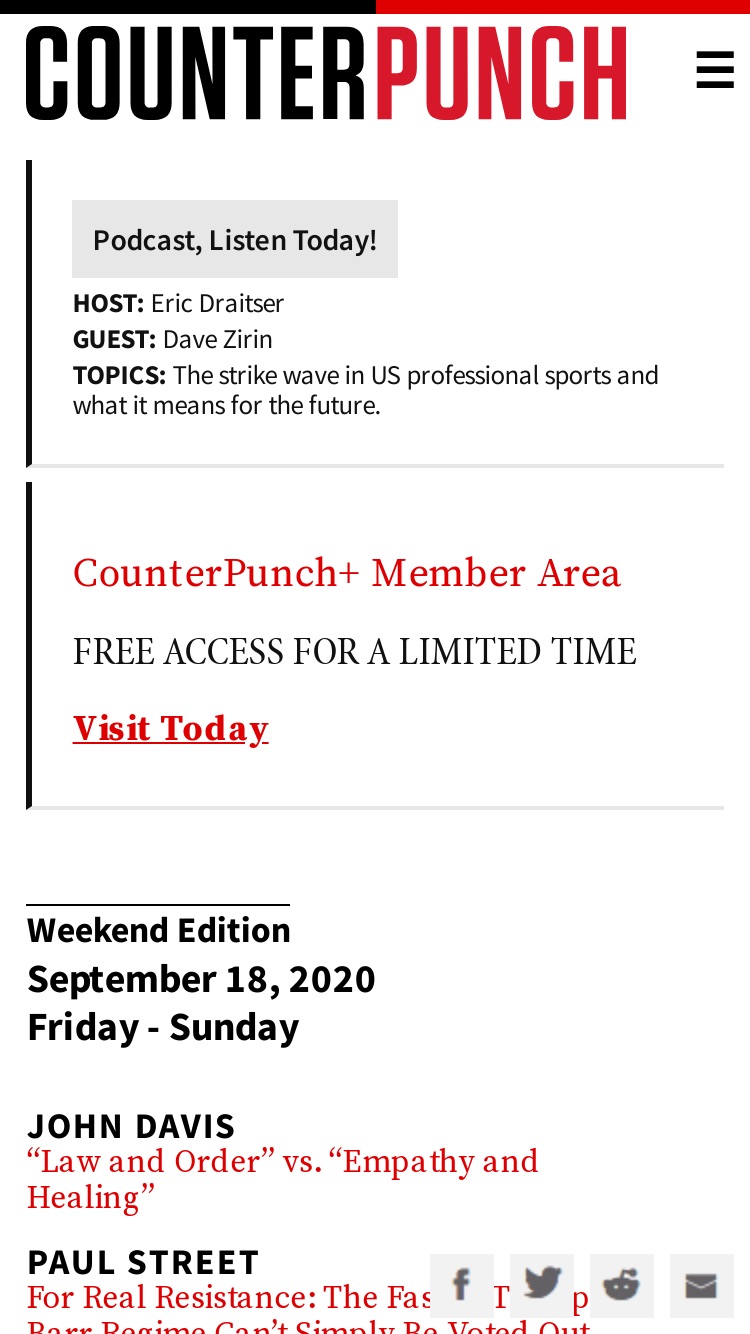This screenshot has height=1334, width=750.
Task: Tap the Podcast, Listen Today! button
Action: pos(235,239)
